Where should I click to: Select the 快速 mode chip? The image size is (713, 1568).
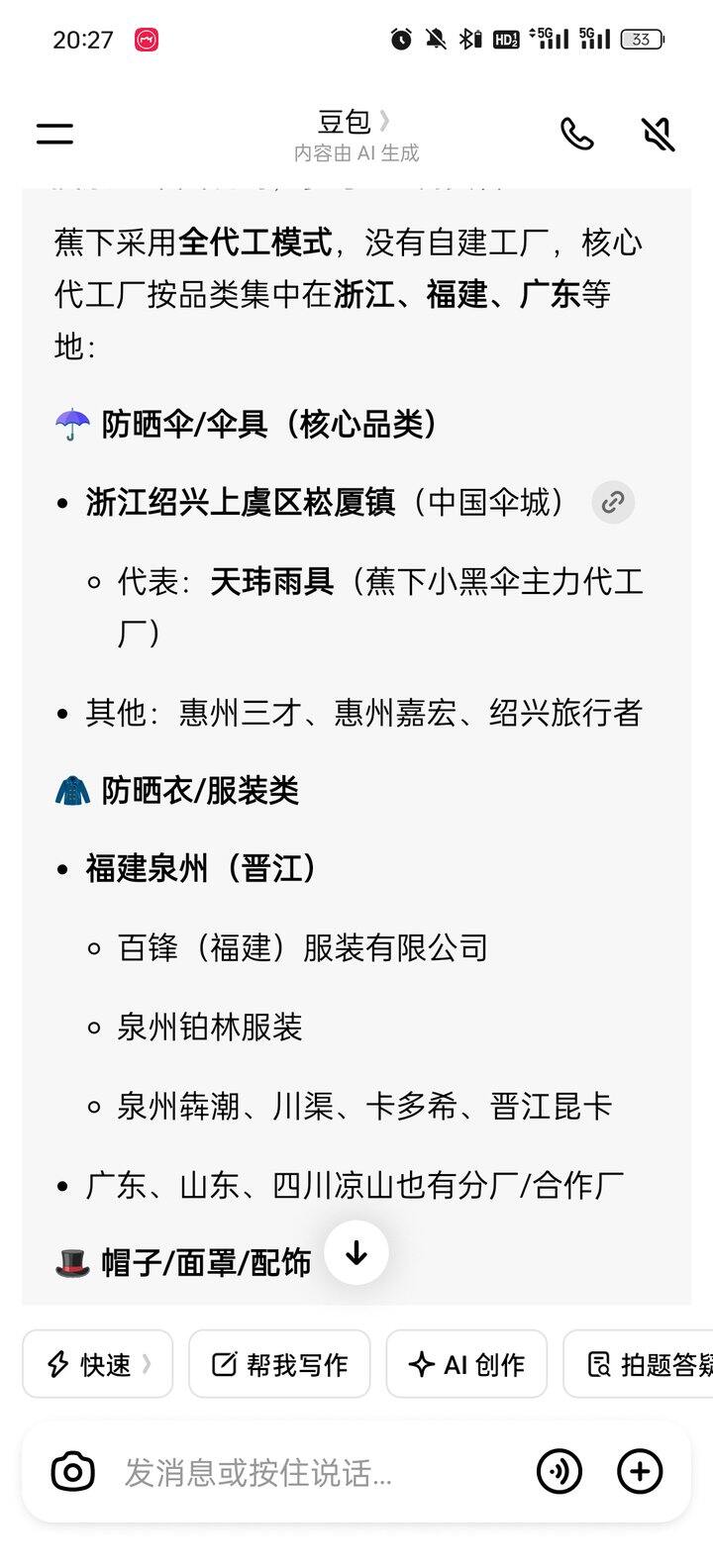point(98,1364)
